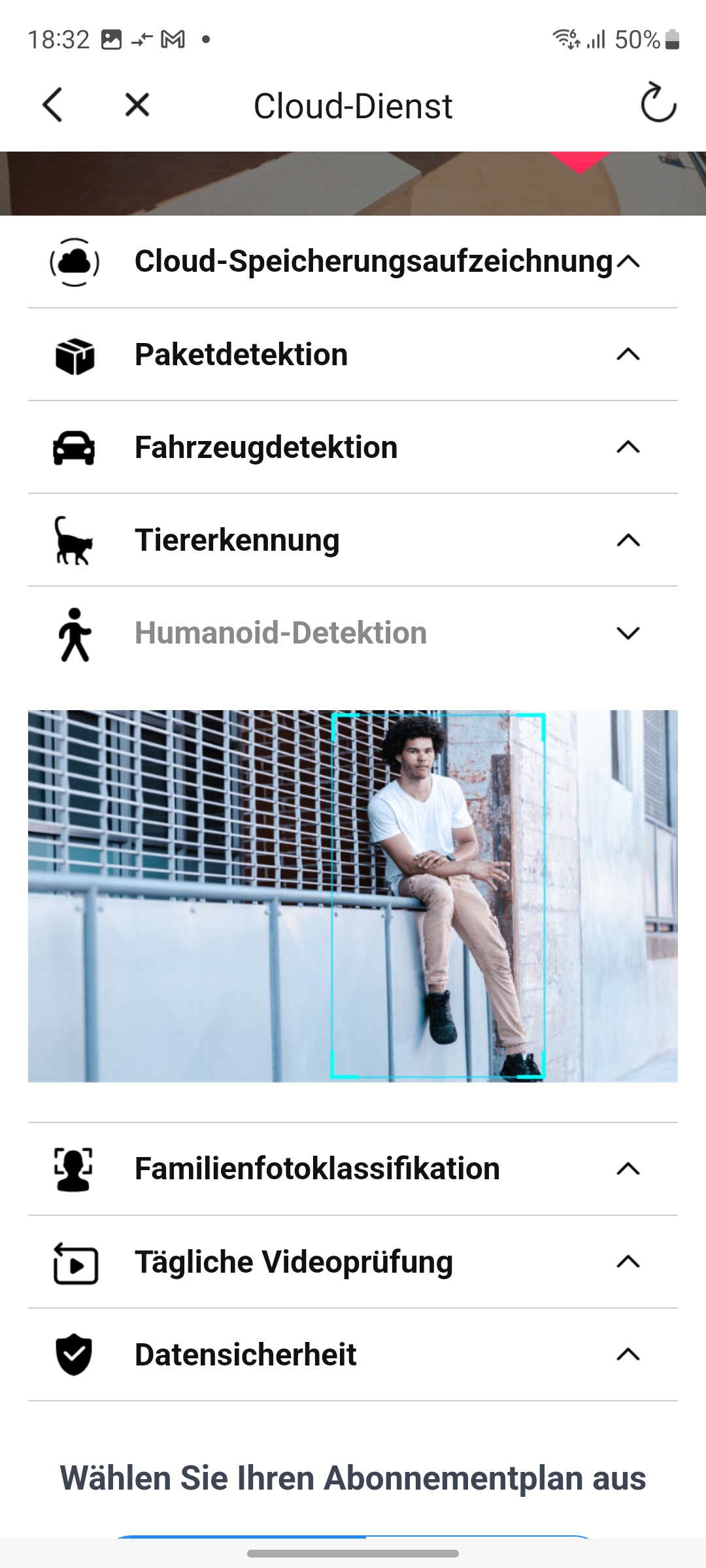This screenshot has width=706, height=1568.
Task: Reload the page with the refresh icon
Action: [658, 103]
